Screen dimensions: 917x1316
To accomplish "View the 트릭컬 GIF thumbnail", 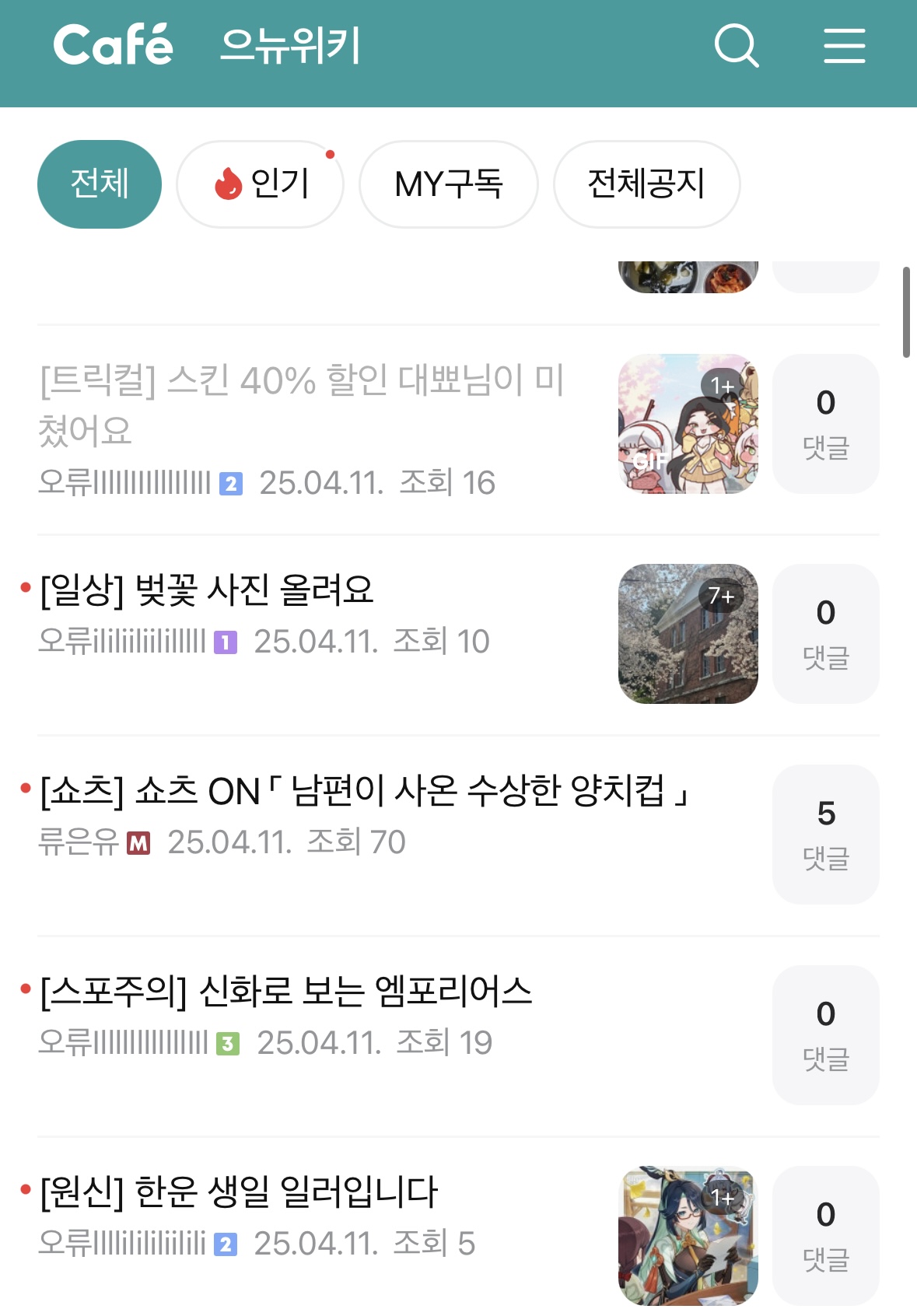I will tap(688, 424).
